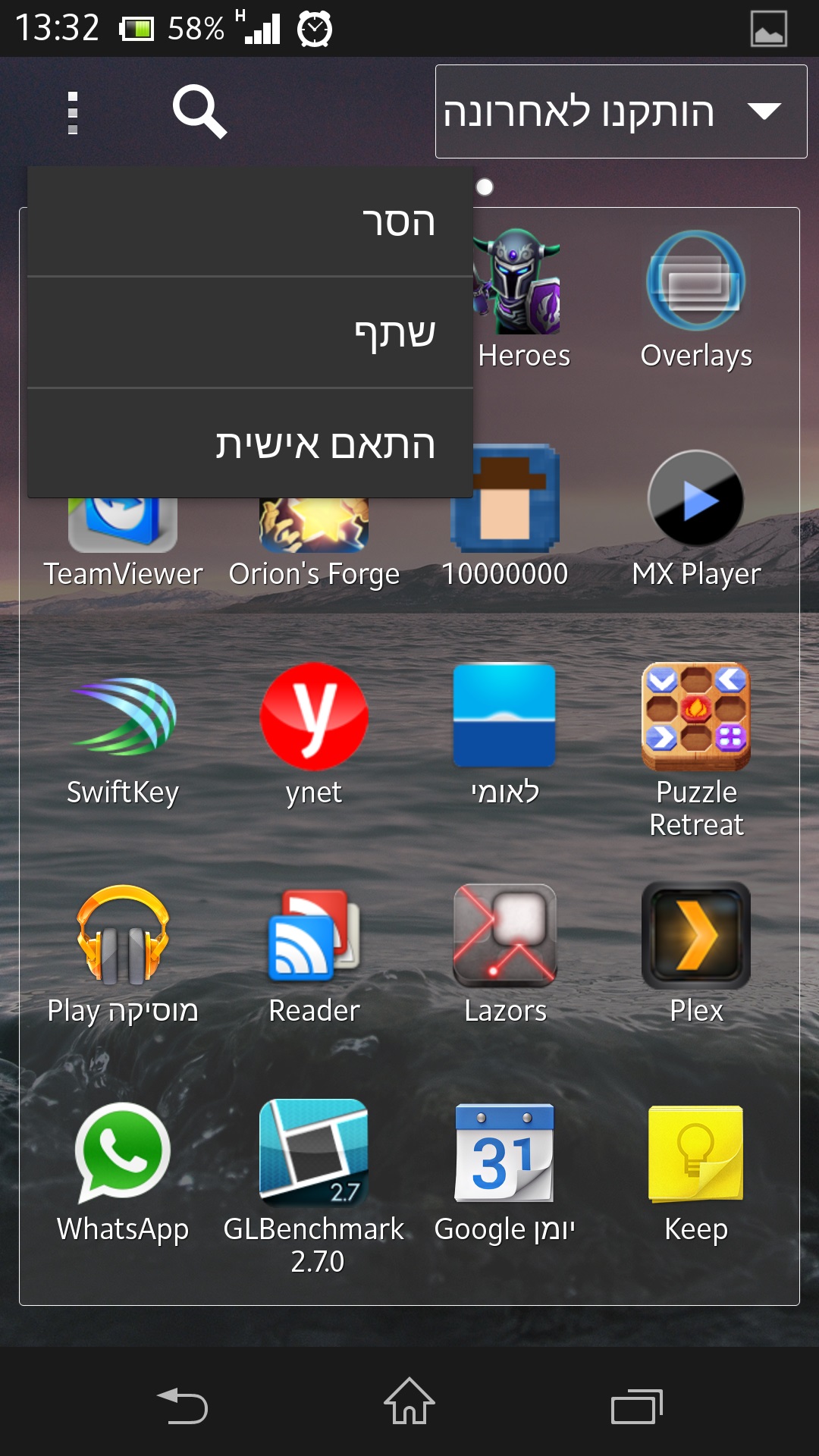Open the search magnifier

pyautogui.click(x=199, y=112)
